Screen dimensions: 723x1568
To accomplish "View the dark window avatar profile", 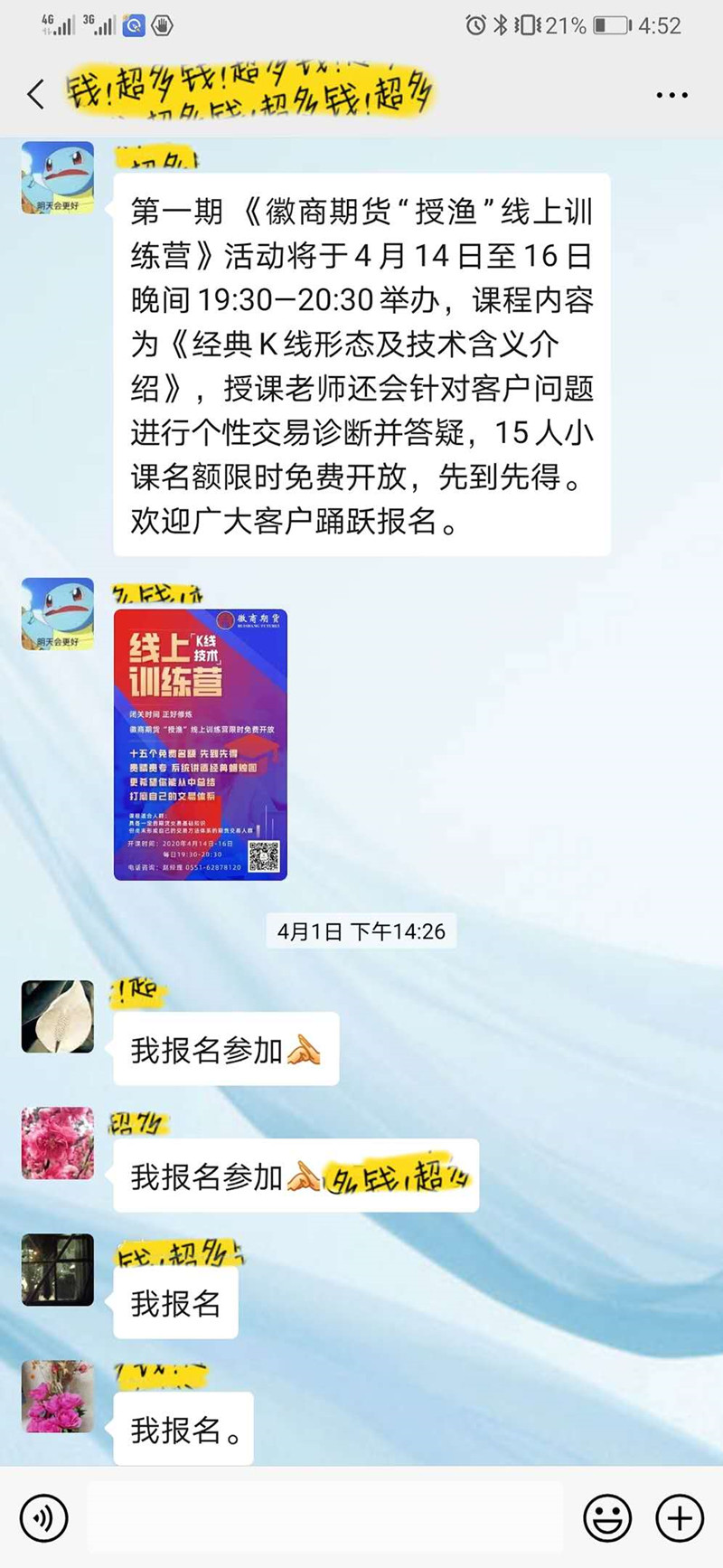I will click(x=58, y=1270).
